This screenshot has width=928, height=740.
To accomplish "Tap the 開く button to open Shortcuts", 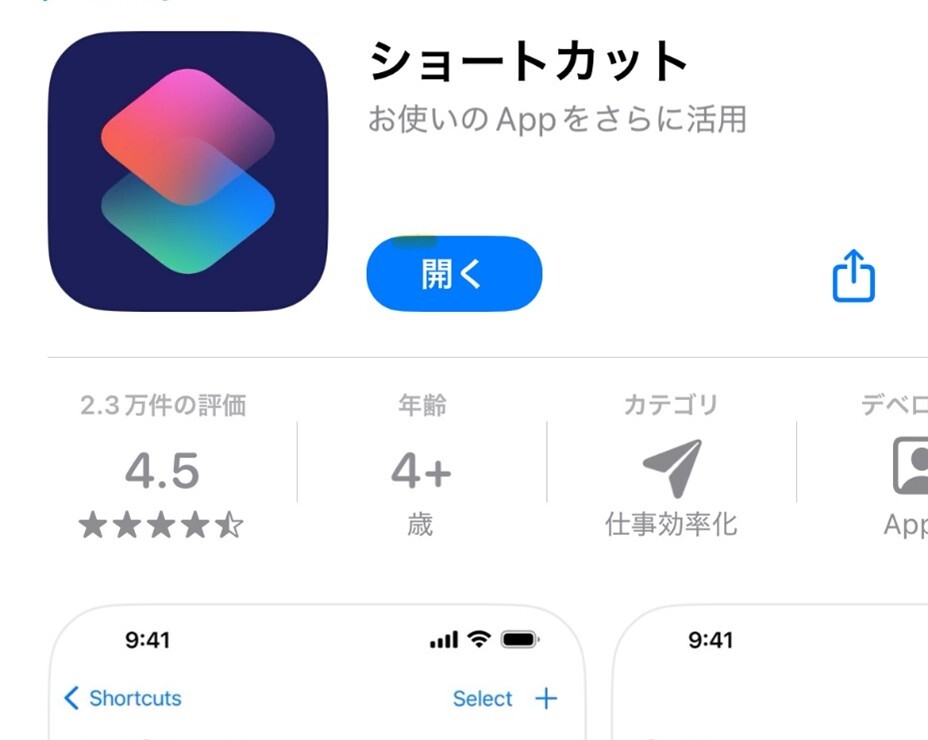I will click(454, 274).
